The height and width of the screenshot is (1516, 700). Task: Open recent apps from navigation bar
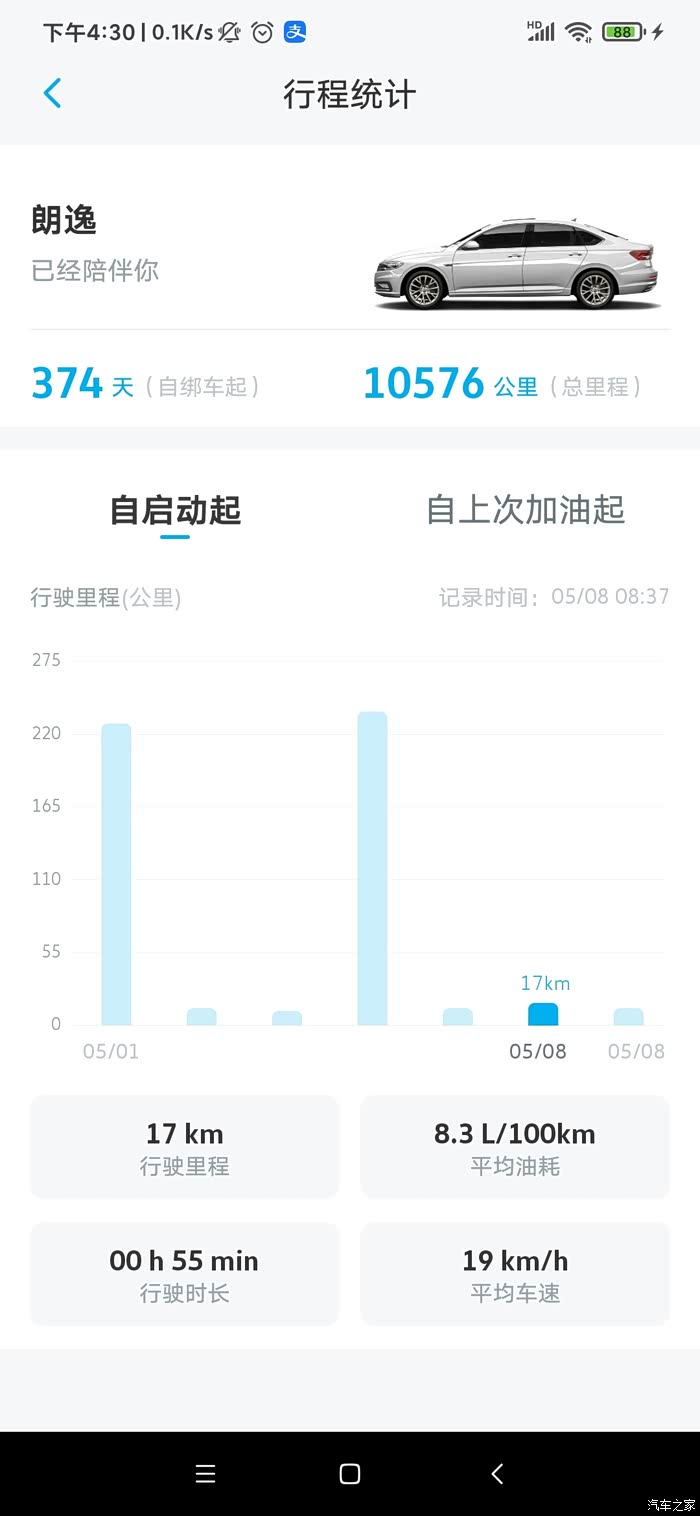pyautogui.click(x=206, y=1473)
